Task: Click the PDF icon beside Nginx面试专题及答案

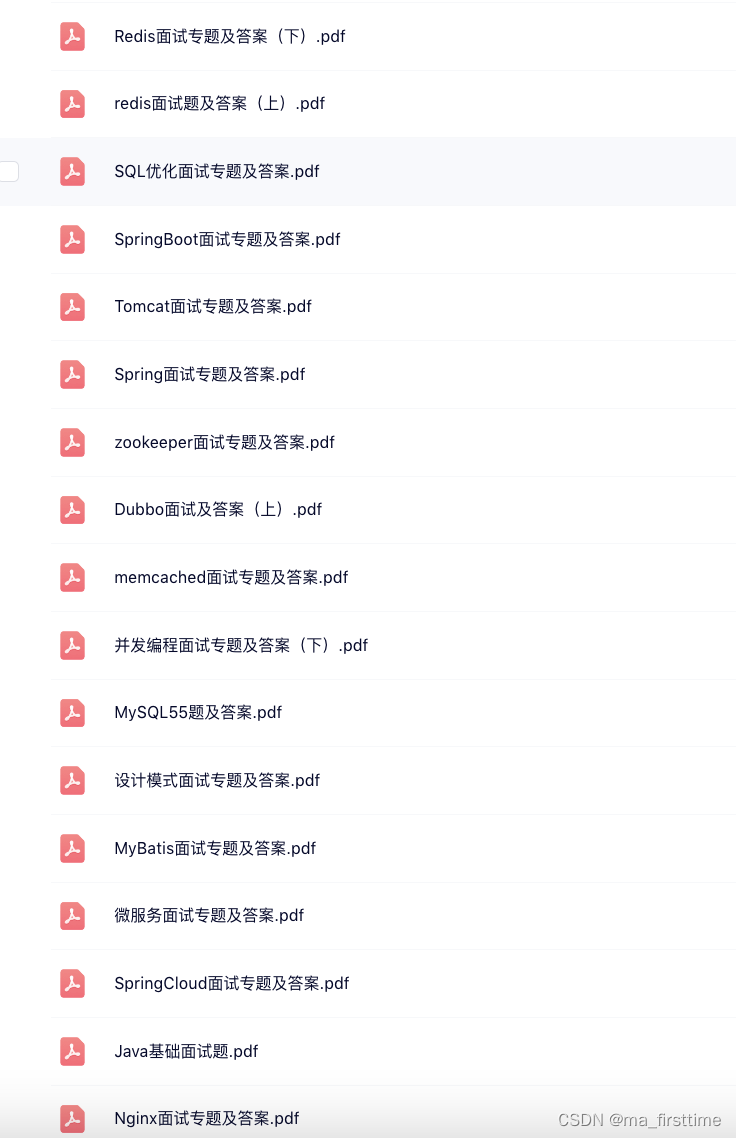Action: pos(72,1118)
